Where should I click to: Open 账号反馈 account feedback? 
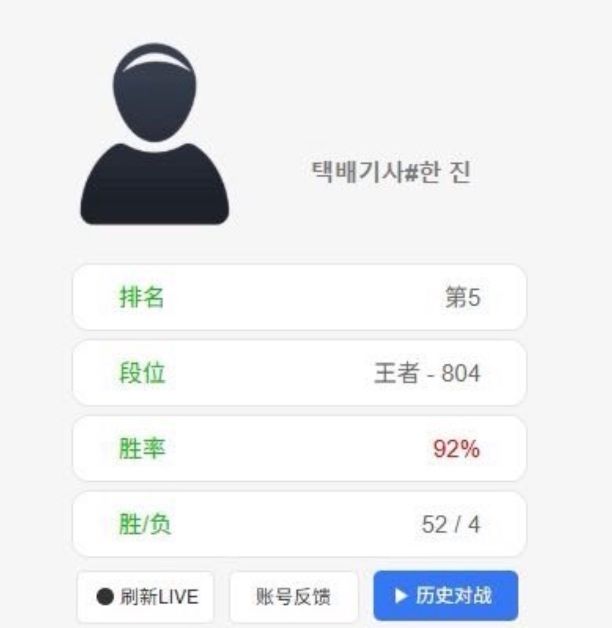tap(295, 597)
